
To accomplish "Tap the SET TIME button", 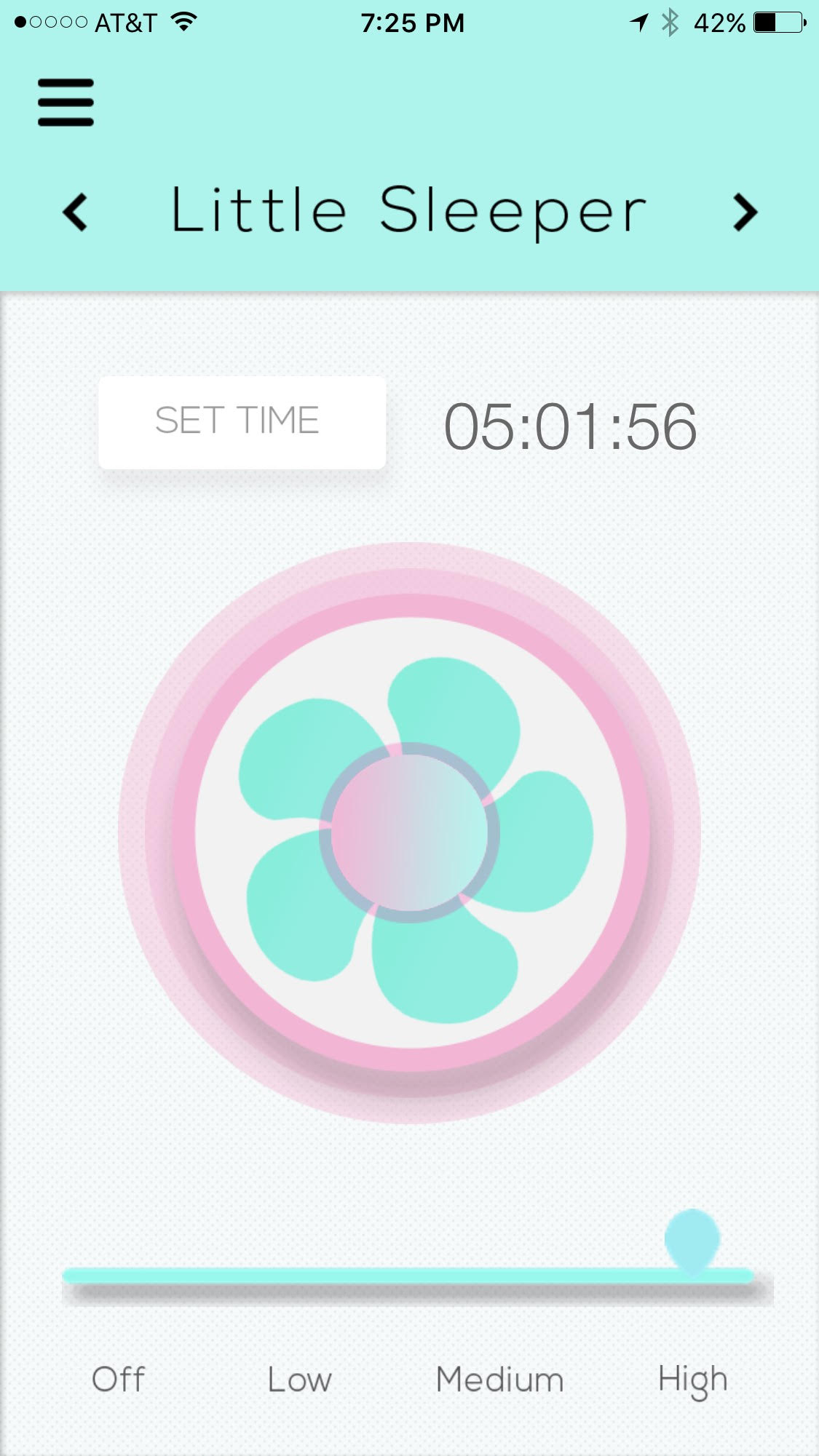I will 242,422.
